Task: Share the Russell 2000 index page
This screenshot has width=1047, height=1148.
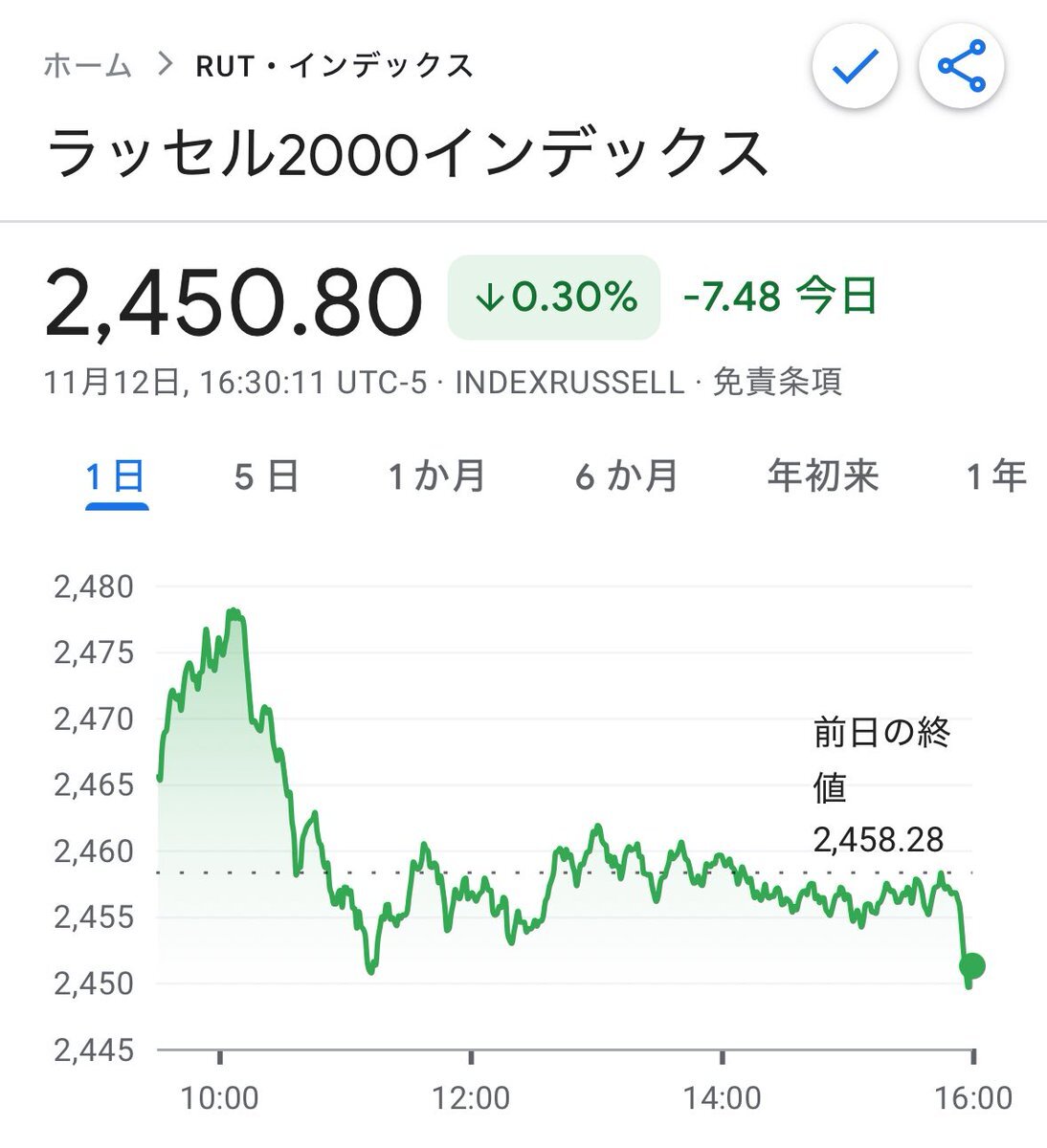Action: (x=961, y=66)
